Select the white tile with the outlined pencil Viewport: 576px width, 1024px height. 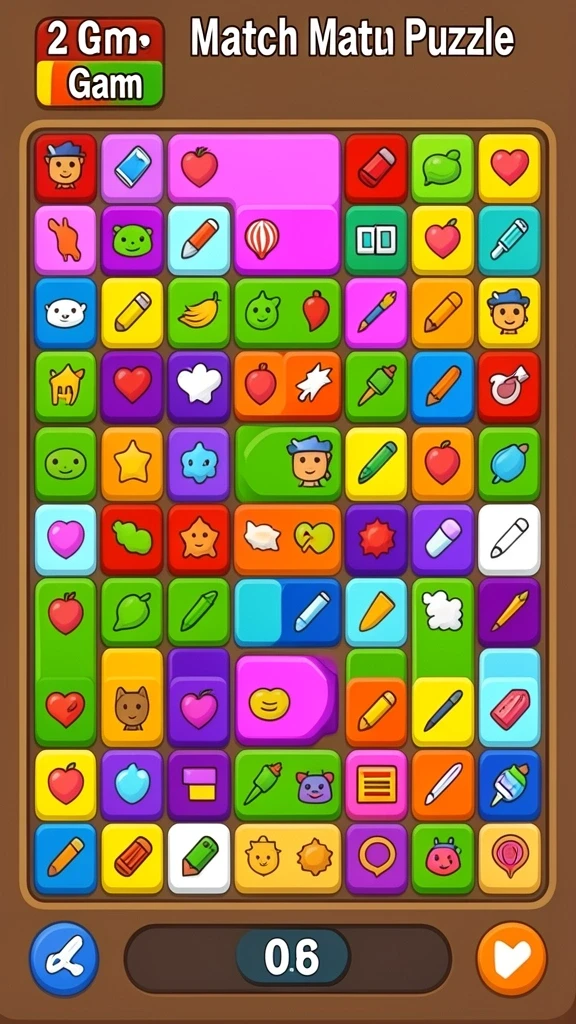(x=509, y=539)
